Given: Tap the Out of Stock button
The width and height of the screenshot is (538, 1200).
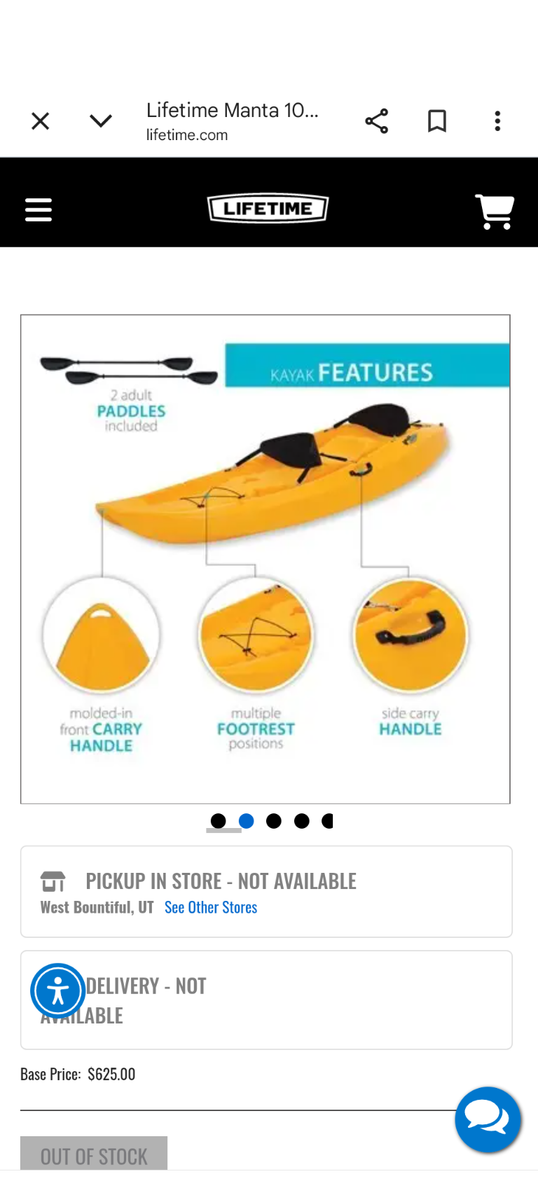Looking at the screenshot, I should tap(94, 1155).
